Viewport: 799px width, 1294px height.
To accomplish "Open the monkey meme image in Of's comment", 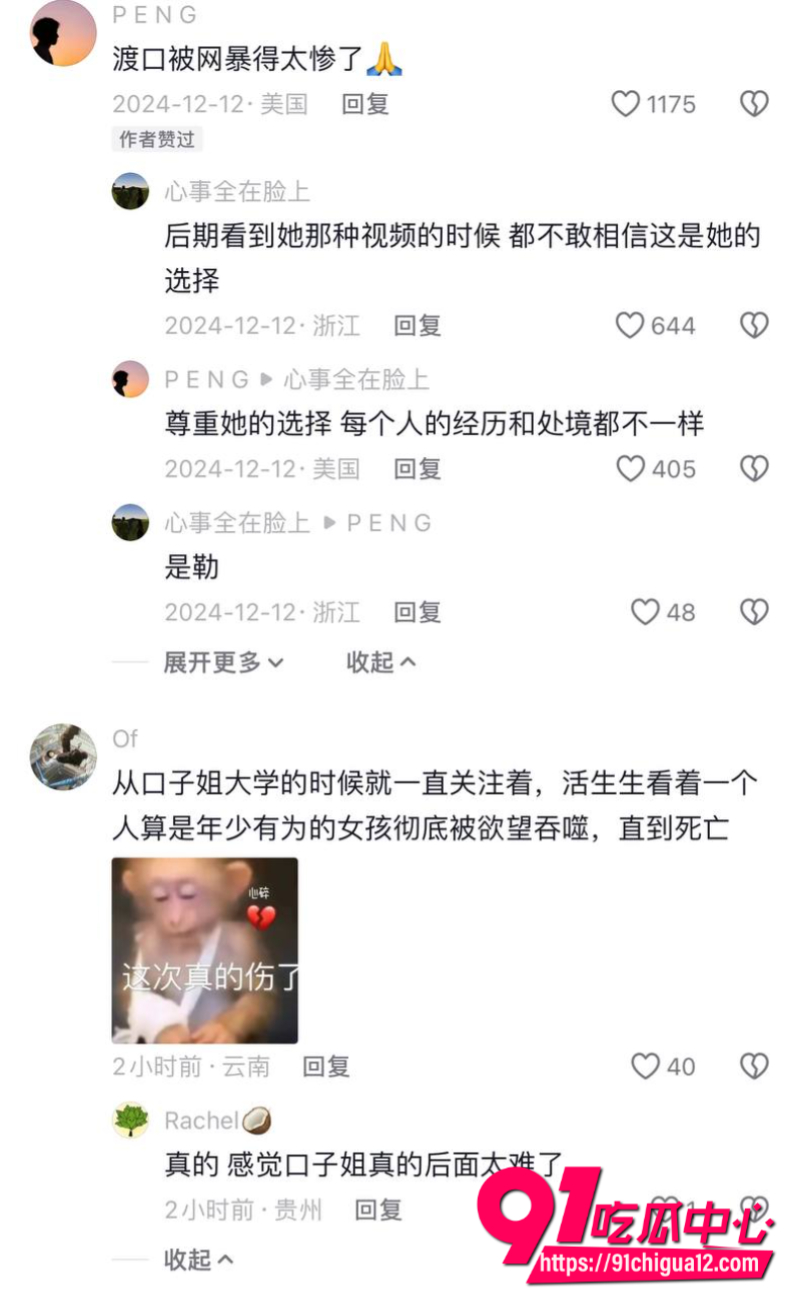I will [x=204, y=950].
